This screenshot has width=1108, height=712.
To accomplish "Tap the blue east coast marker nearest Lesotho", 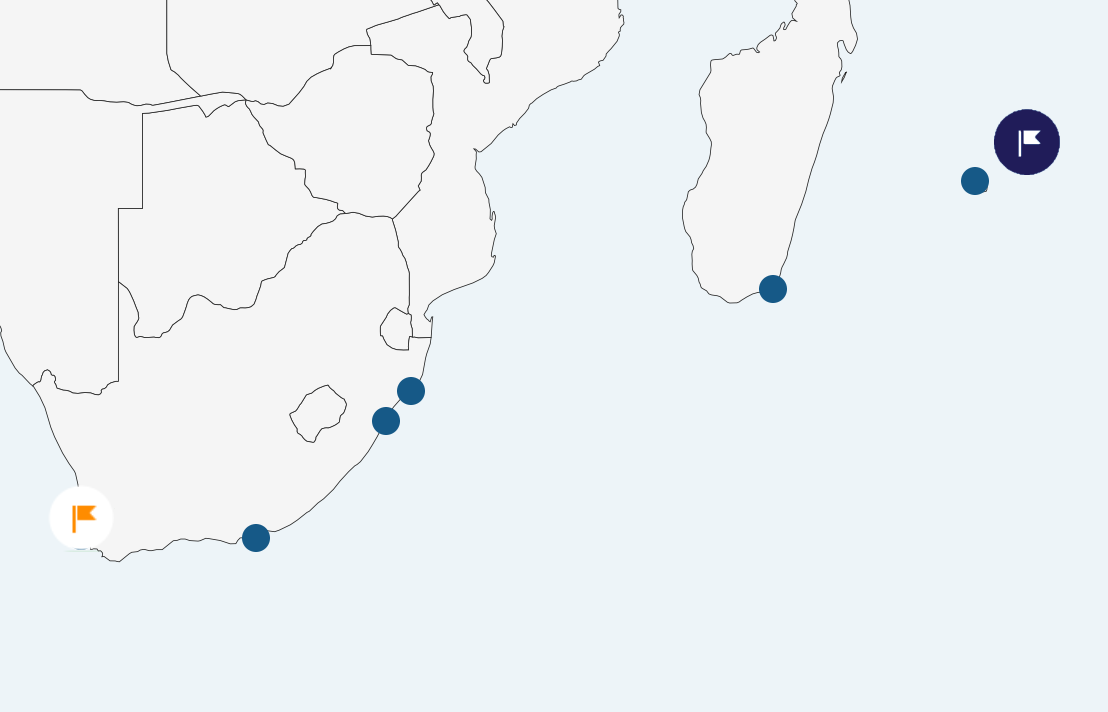I will (386, 421).
